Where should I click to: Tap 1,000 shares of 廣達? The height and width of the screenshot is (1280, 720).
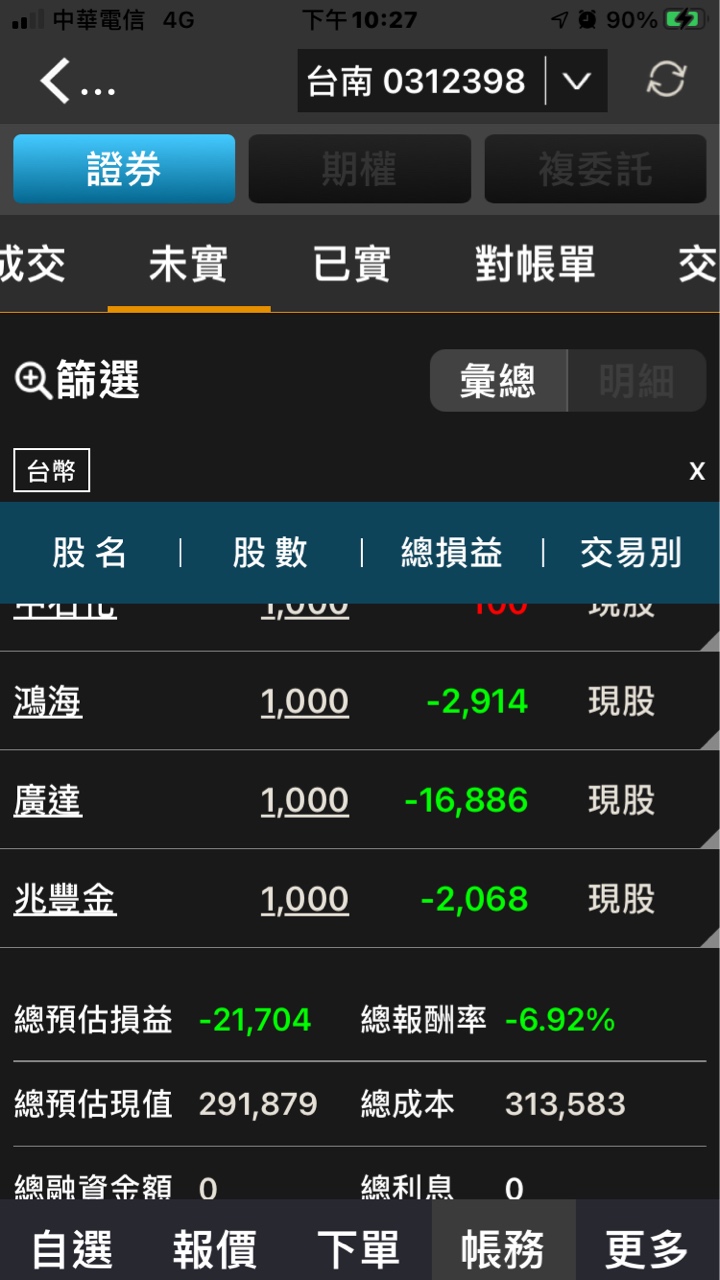pos(304,800)
